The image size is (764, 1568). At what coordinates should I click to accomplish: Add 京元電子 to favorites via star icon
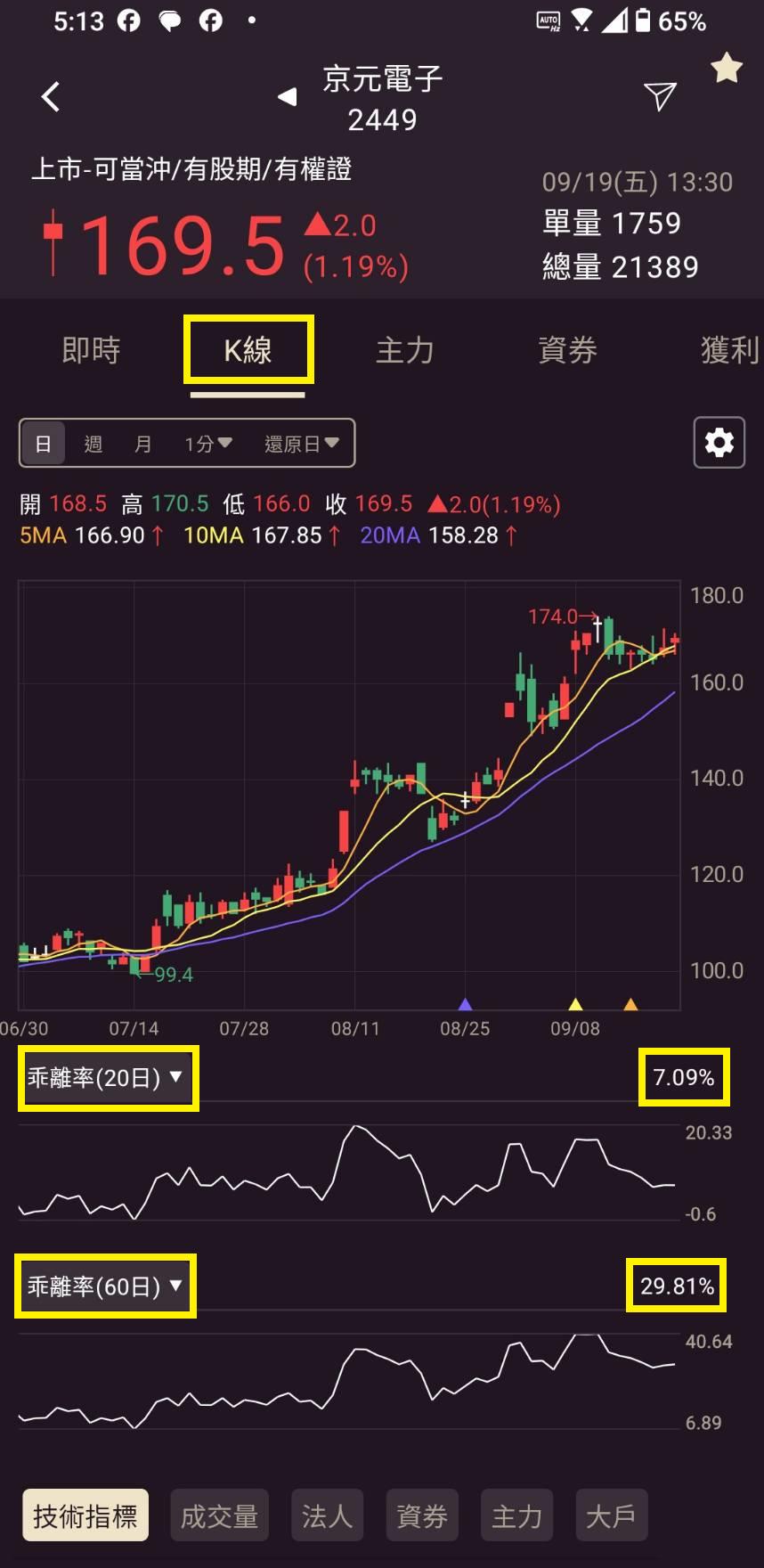(727, 68)
